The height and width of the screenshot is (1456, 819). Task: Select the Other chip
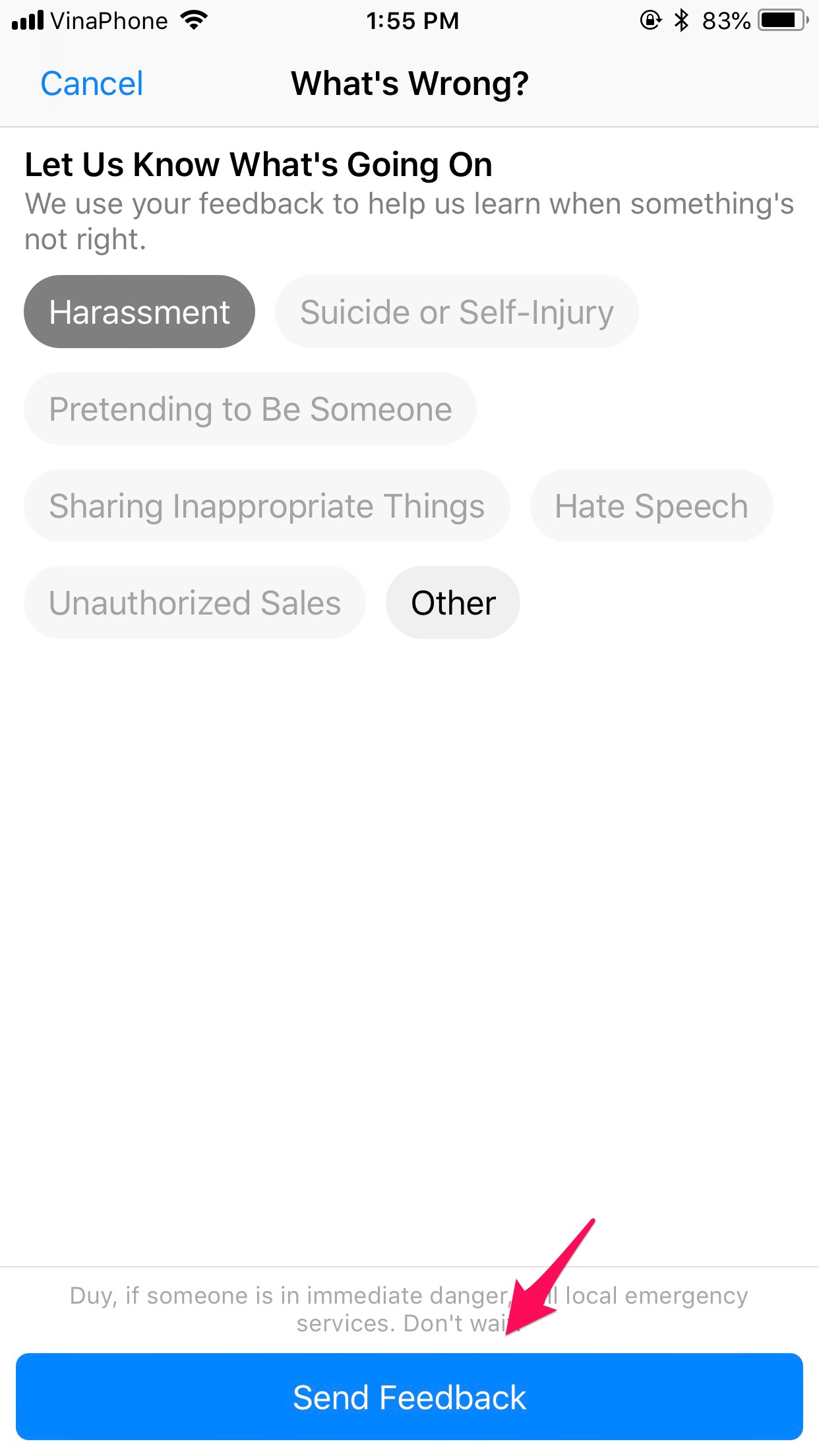tap(453, 602)
